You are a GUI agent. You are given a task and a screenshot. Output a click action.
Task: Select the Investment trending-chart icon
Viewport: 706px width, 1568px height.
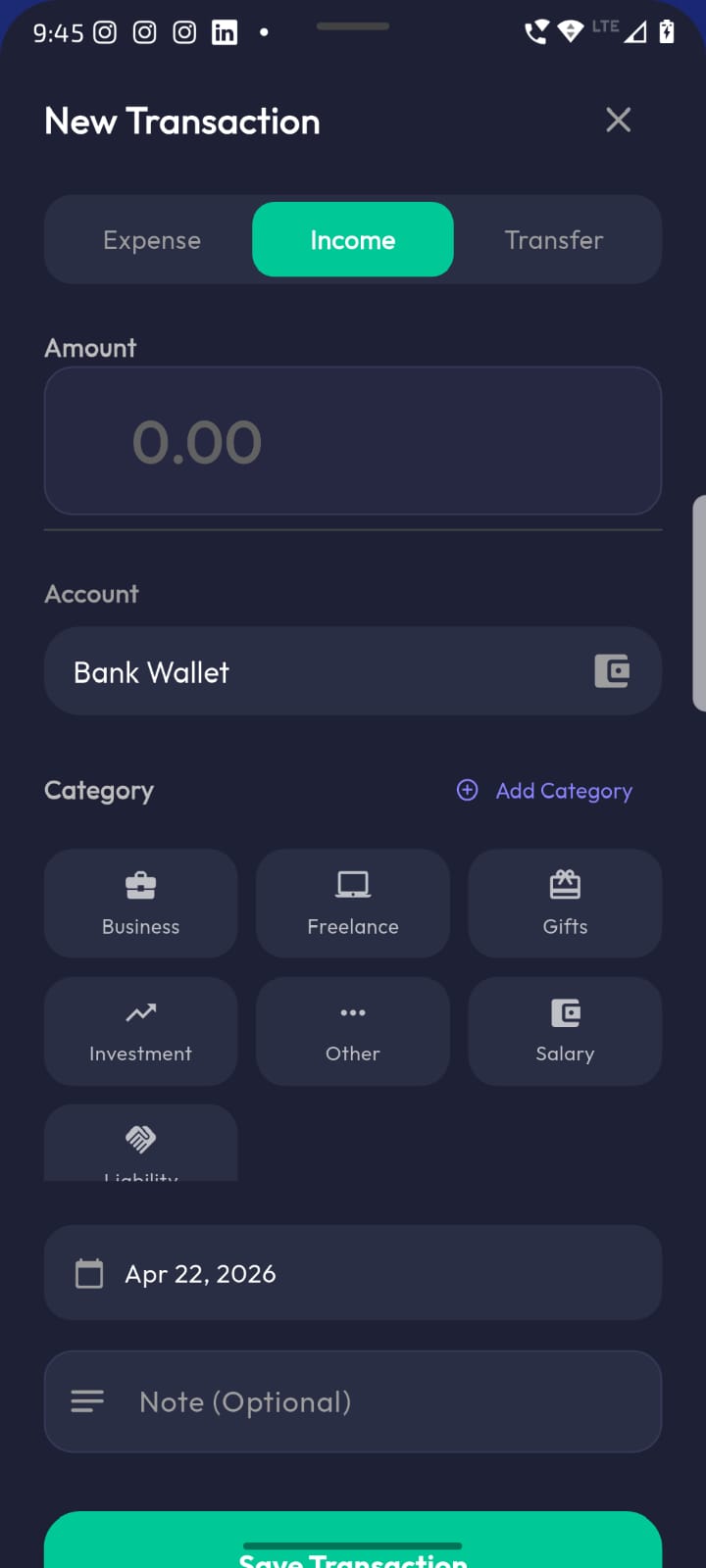click(x=140, y=1011)
